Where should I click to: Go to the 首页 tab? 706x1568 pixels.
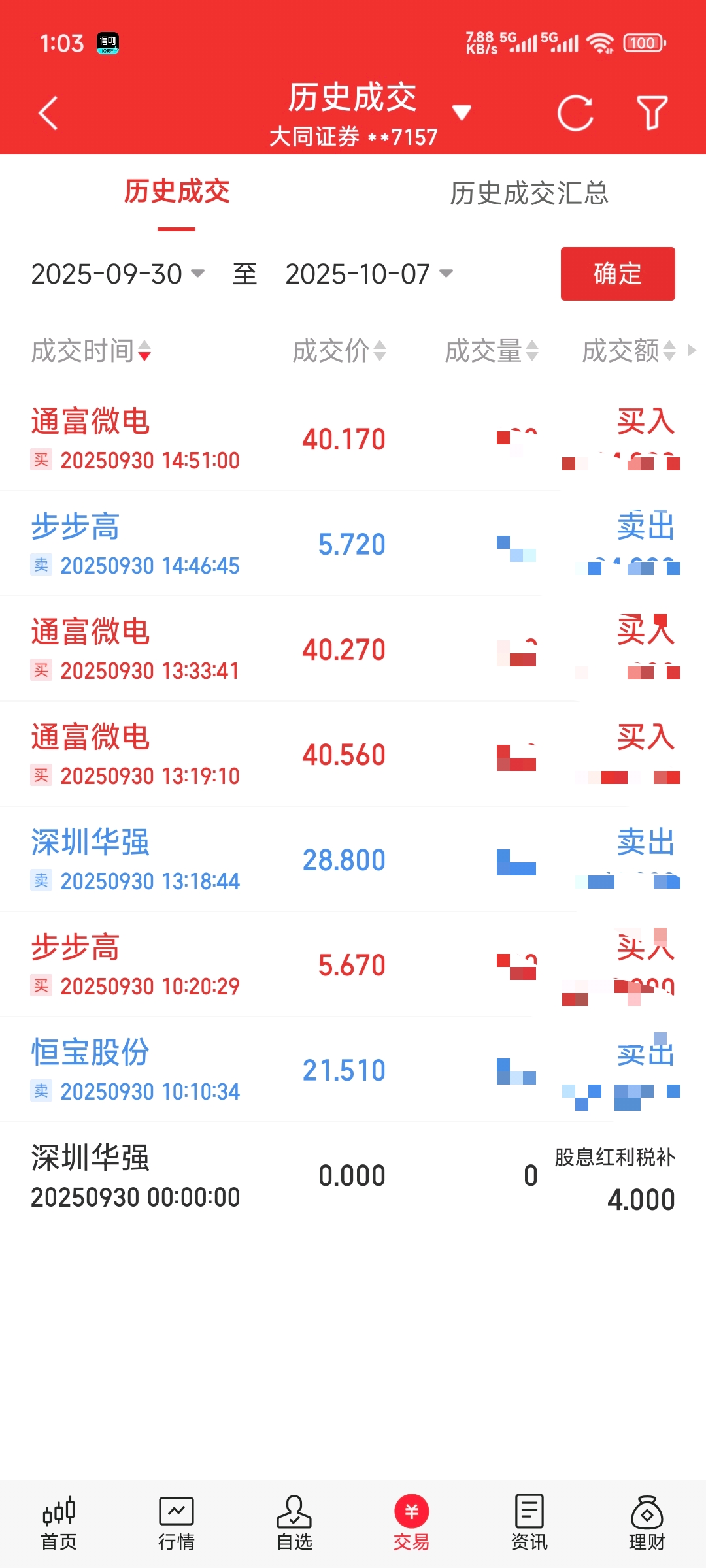(59, 1523)
